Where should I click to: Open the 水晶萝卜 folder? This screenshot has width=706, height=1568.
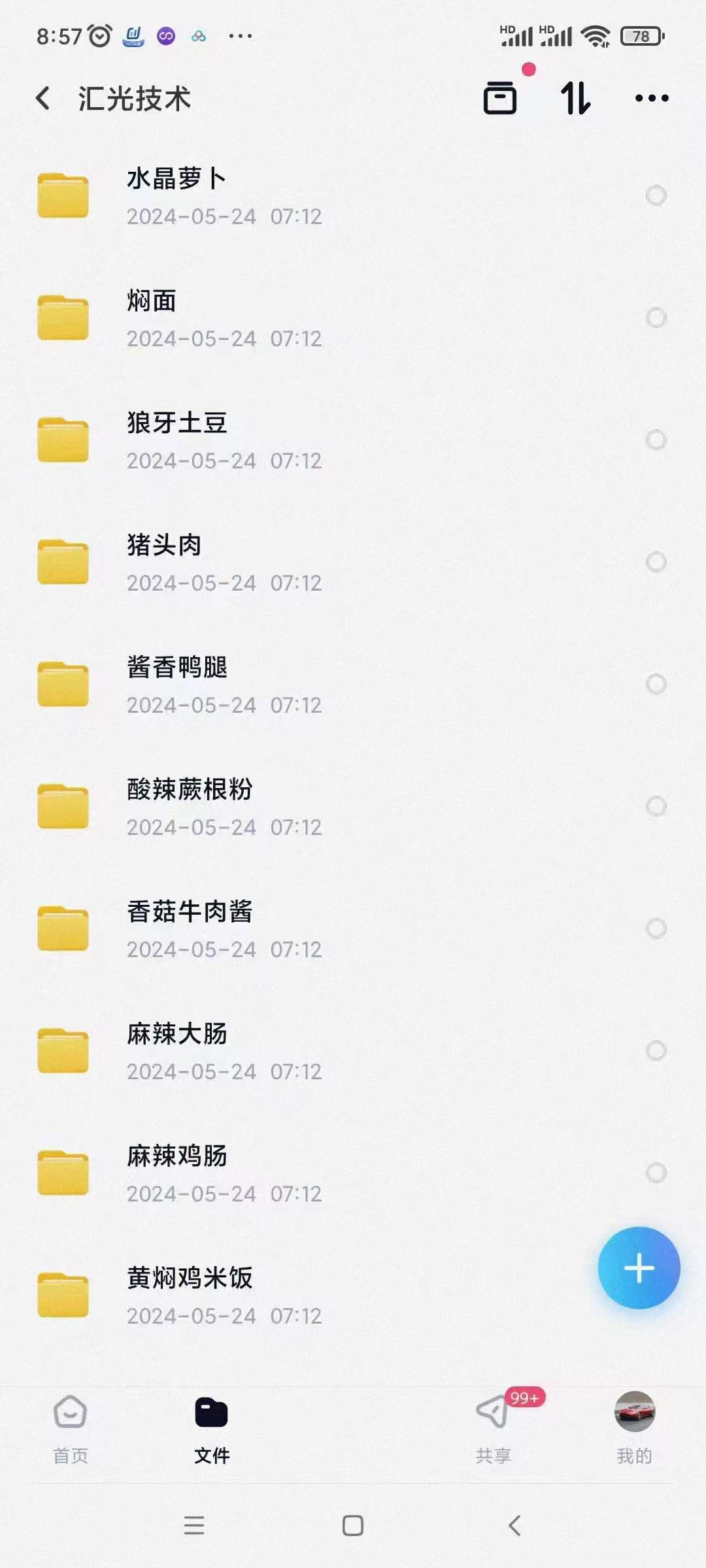(176, 195)
